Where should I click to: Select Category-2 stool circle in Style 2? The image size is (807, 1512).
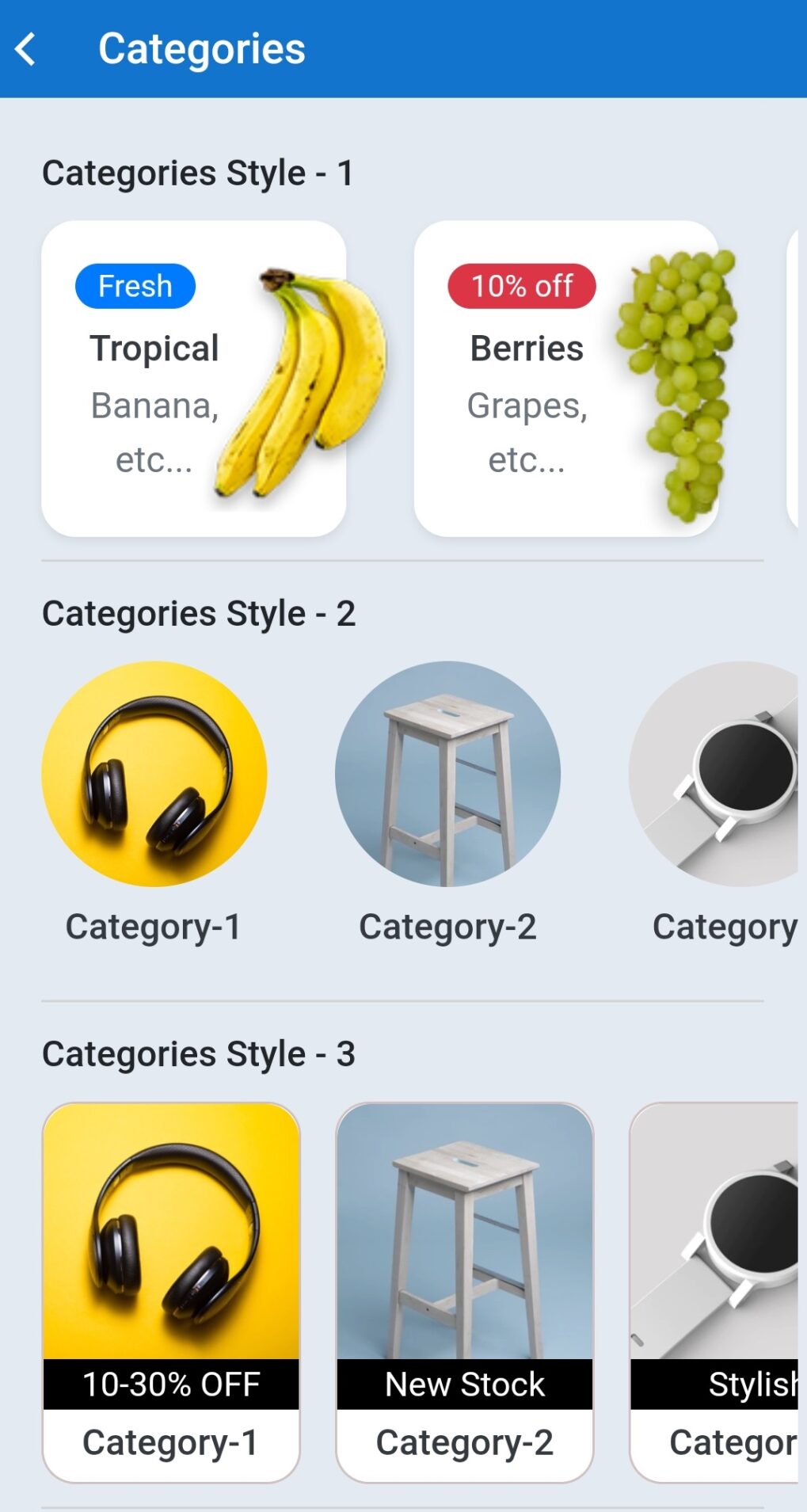coord(447,773)
